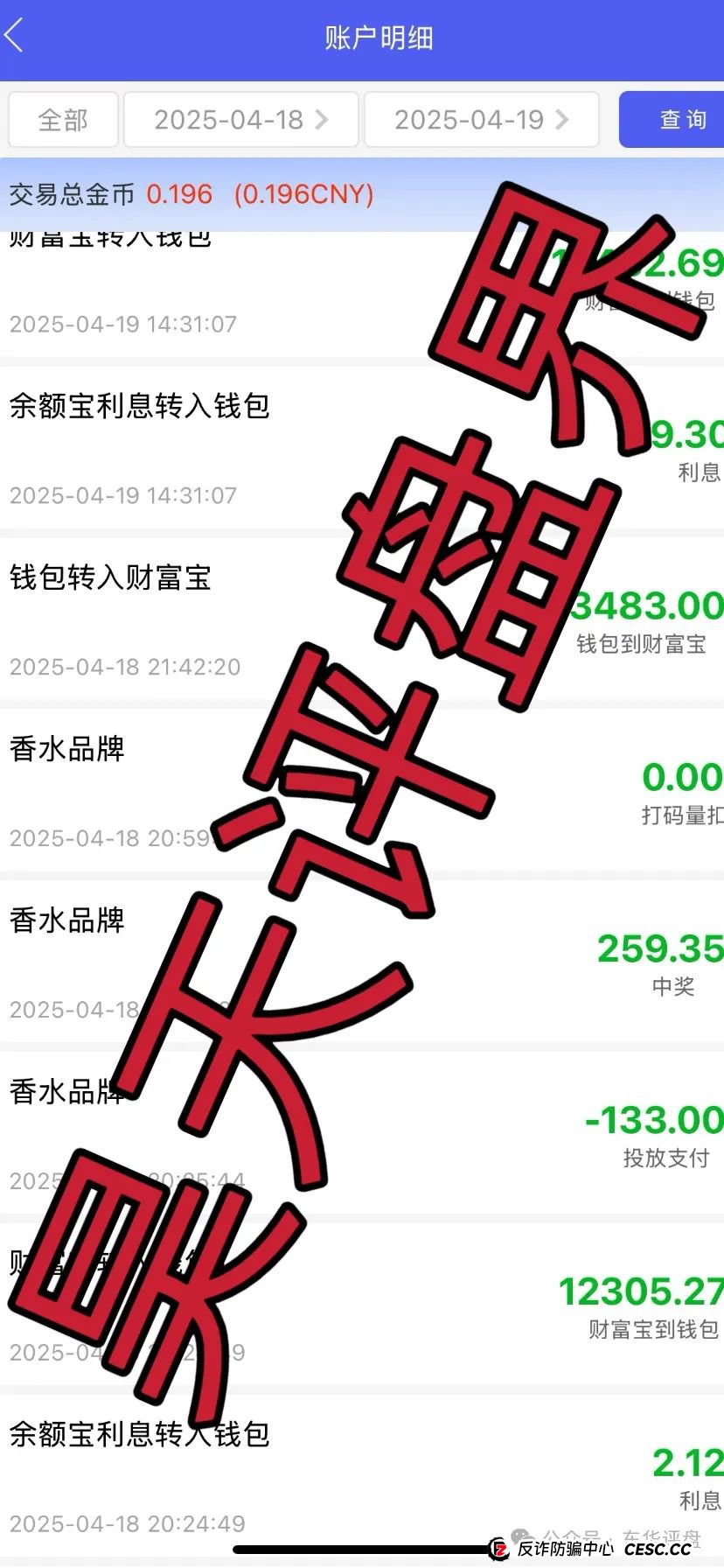Open the end date picker 2025-04-19

pos(472,120)
